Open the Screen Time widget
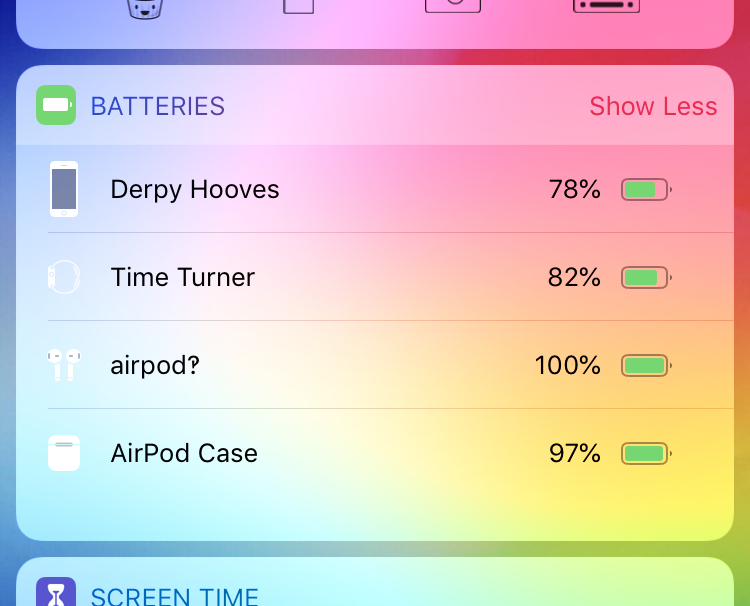Image resolution: width=750 pixels, height=606 pixels. pos(174,594)
